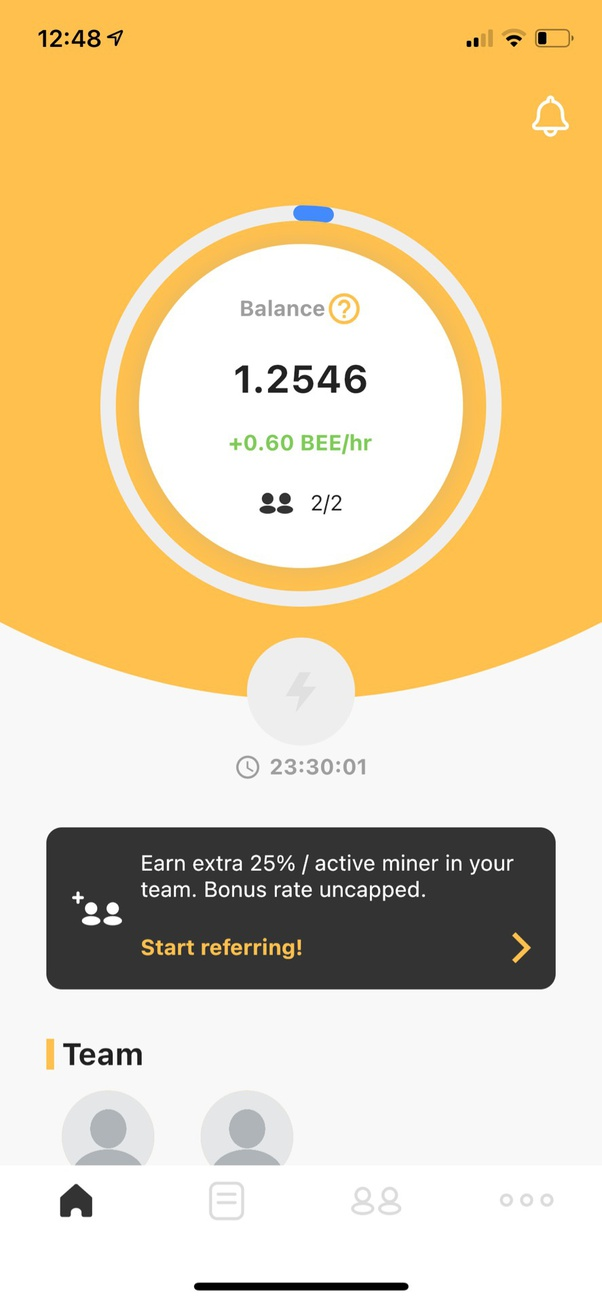Open the first team member avatar
The height and width of the screenshot is (1303, 602).
coord(108,1132)
